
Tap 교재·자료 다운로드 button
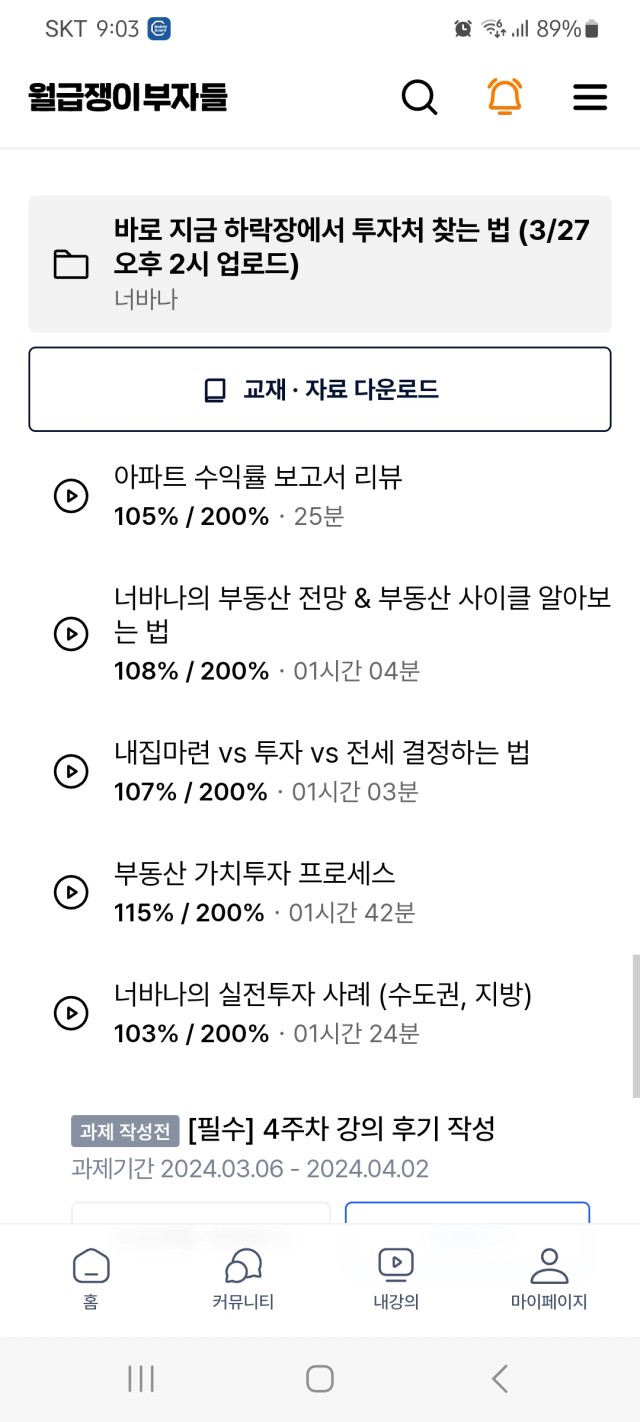pos(320,389)
